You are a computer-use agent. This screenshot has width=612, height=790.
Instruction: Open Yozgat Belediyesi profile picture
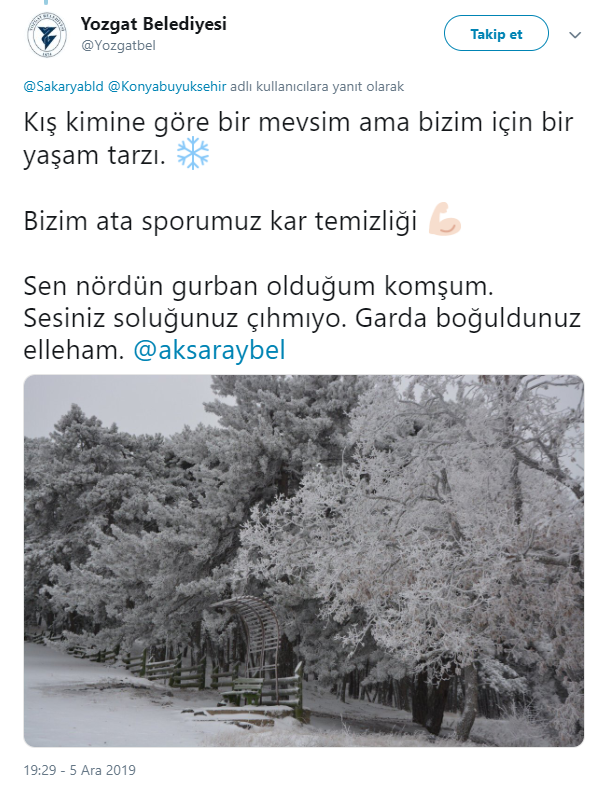tap(46, 35)
